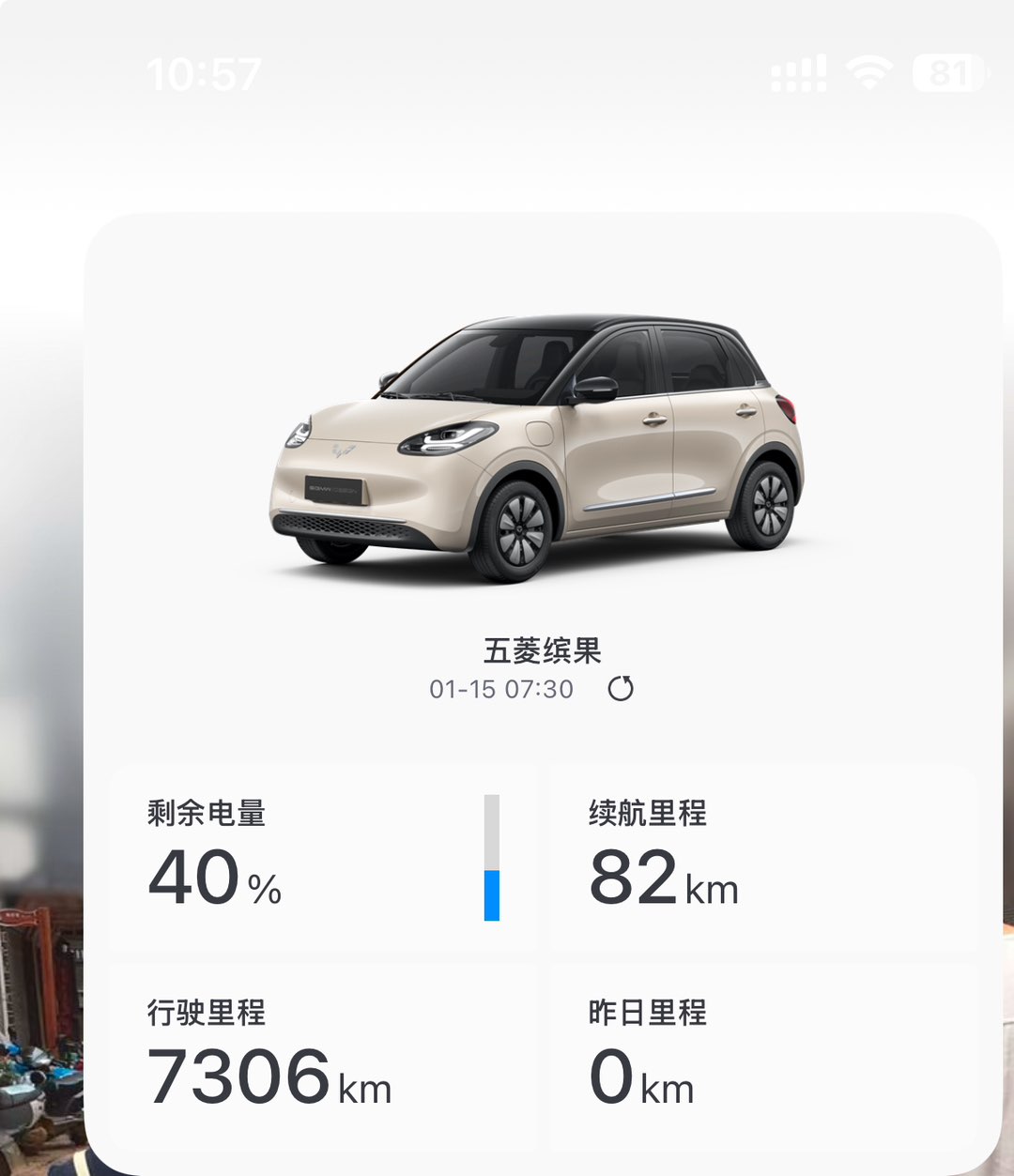The image size is (1014, 1176).
Task: Refresh the vehicle status data
Action: [x=621, y=689]
